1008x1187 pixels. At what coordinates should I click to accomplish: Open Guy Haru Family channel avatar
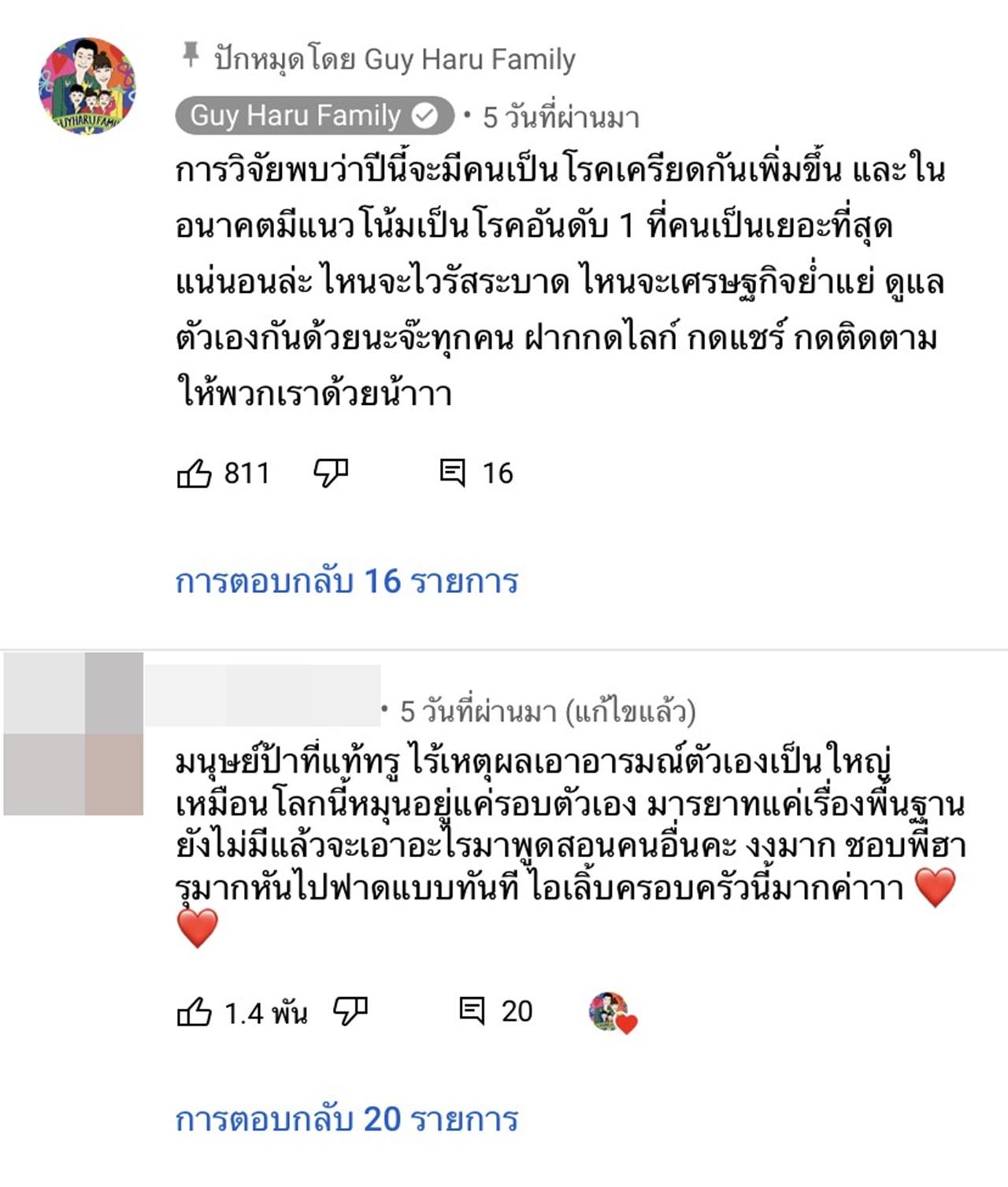point(87,86)
